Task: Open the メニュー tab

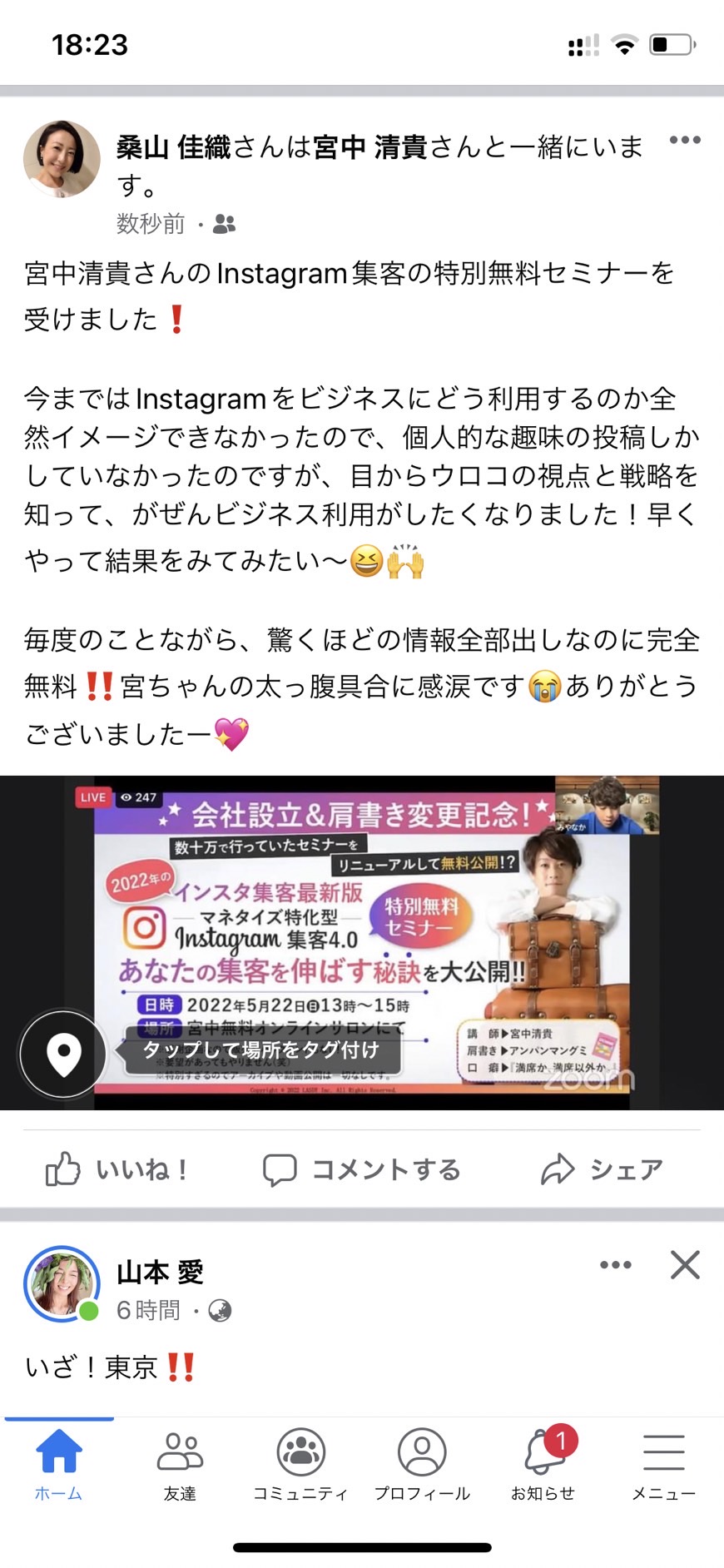Action: (663, 1465)
